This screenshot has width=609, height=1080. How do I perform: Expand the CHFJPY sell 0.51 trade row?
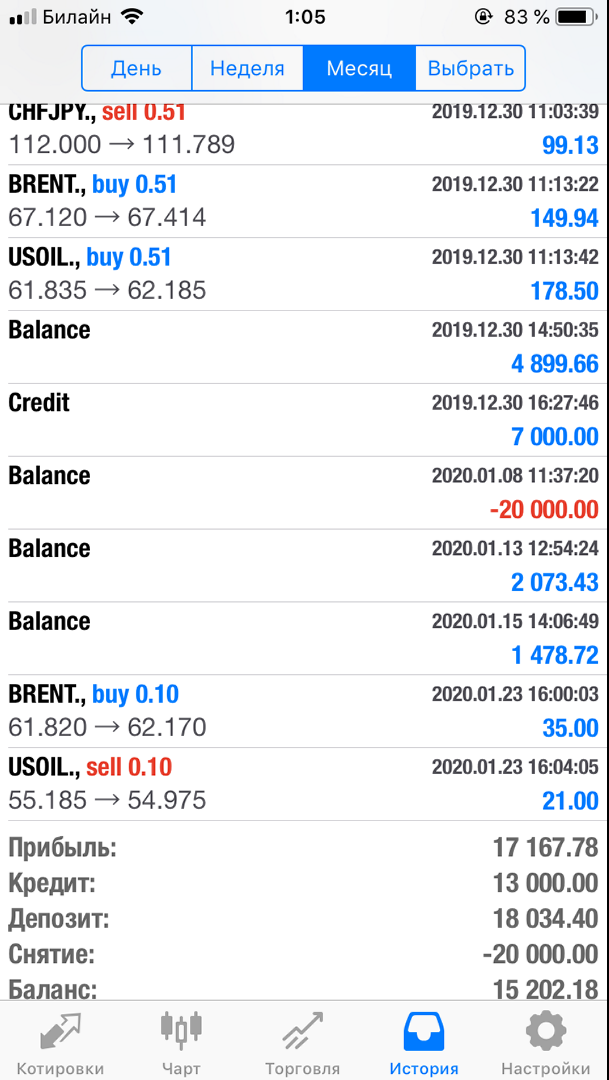(304, 134)
